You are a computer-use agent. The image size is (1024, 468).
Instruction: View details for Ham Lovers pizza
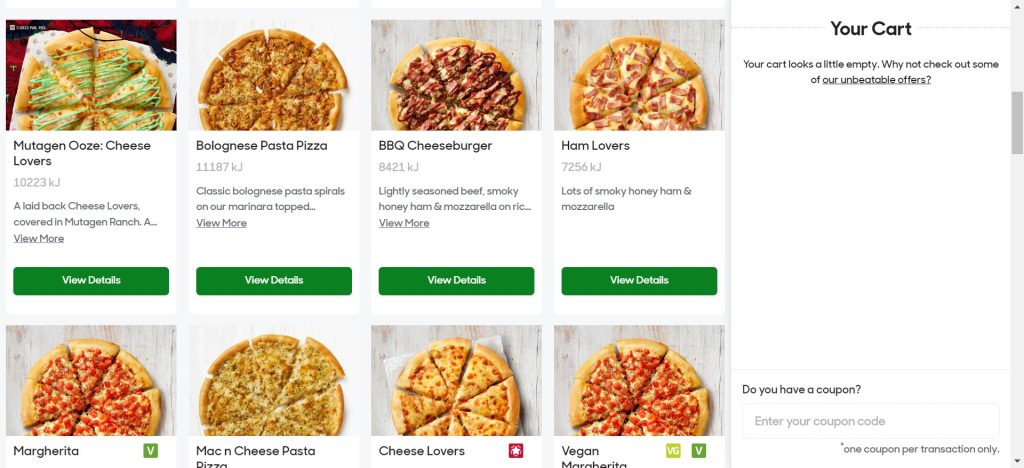(639, 280)
